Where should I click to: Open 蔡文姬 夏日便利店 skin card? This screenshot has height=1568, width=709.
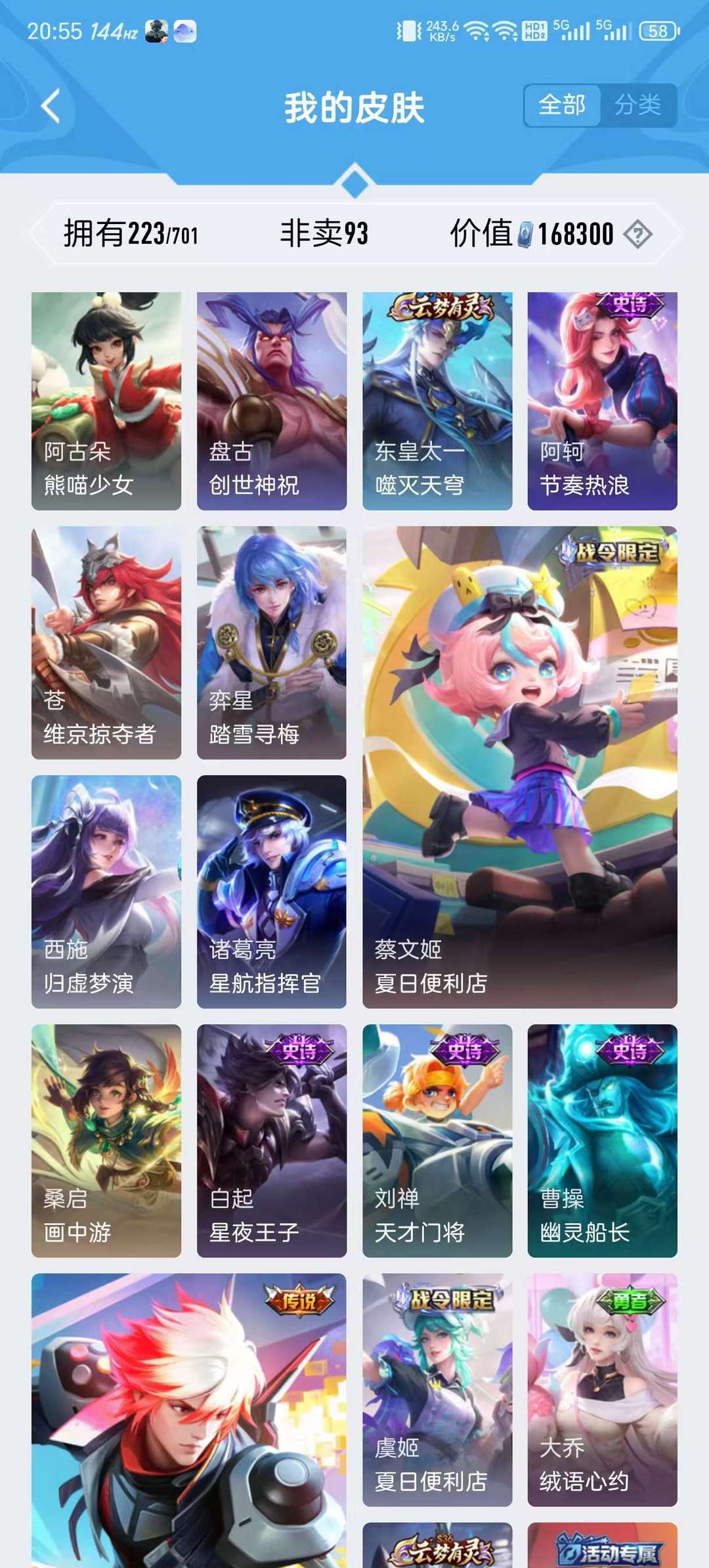tap(520, 767)
